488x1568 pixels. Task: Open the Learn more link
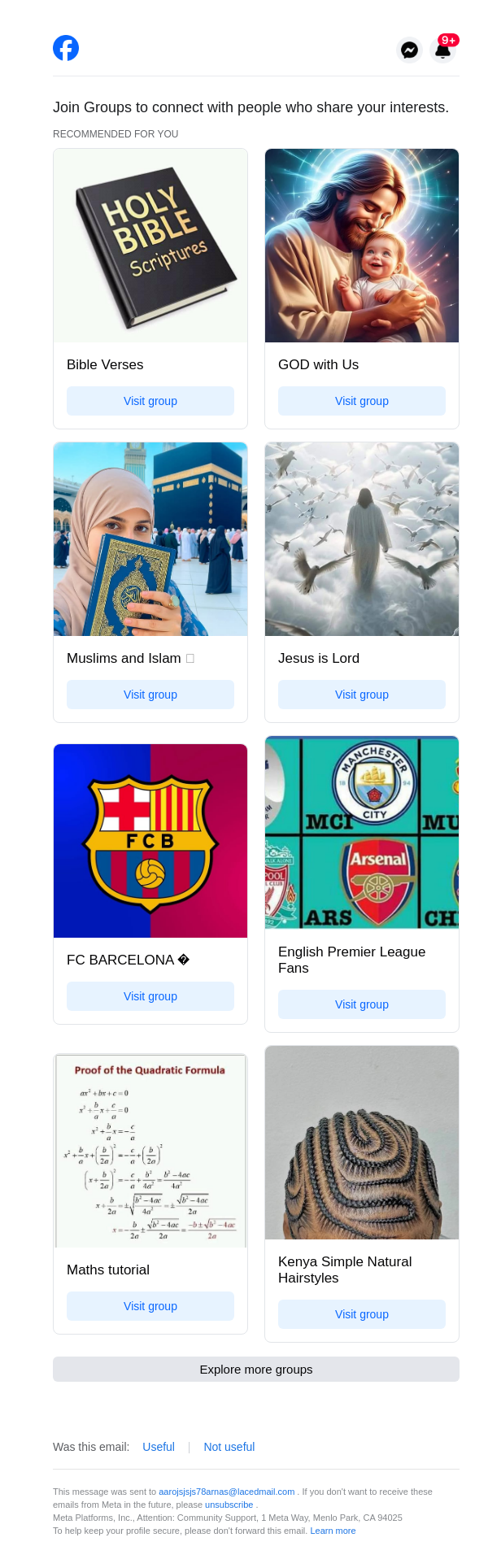(x=333, y=1531)
